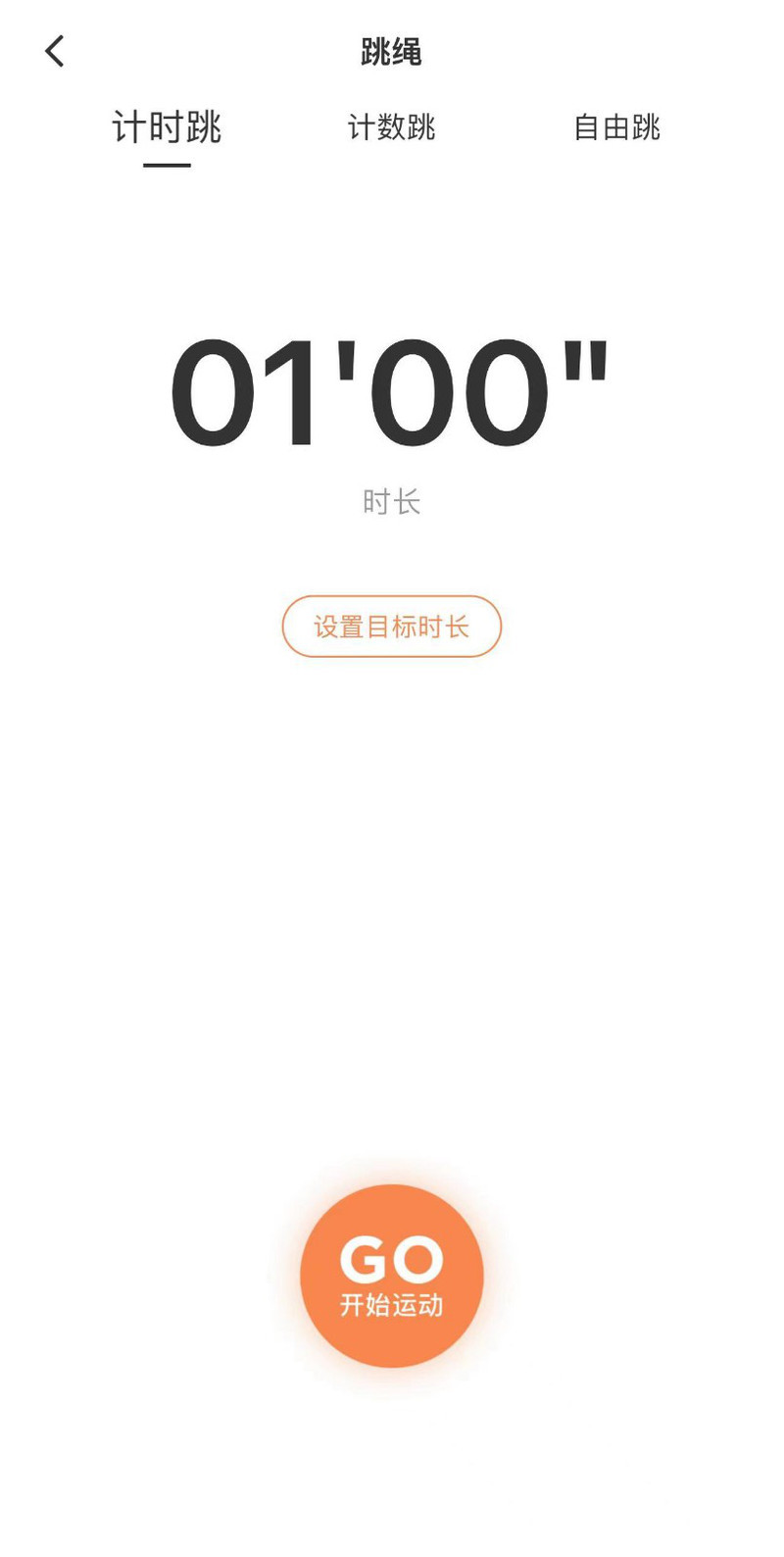Start the workout with GO 开始运动
Image resolution: width=784 pixels, height=1557 pixels.
pos(391,1276)
